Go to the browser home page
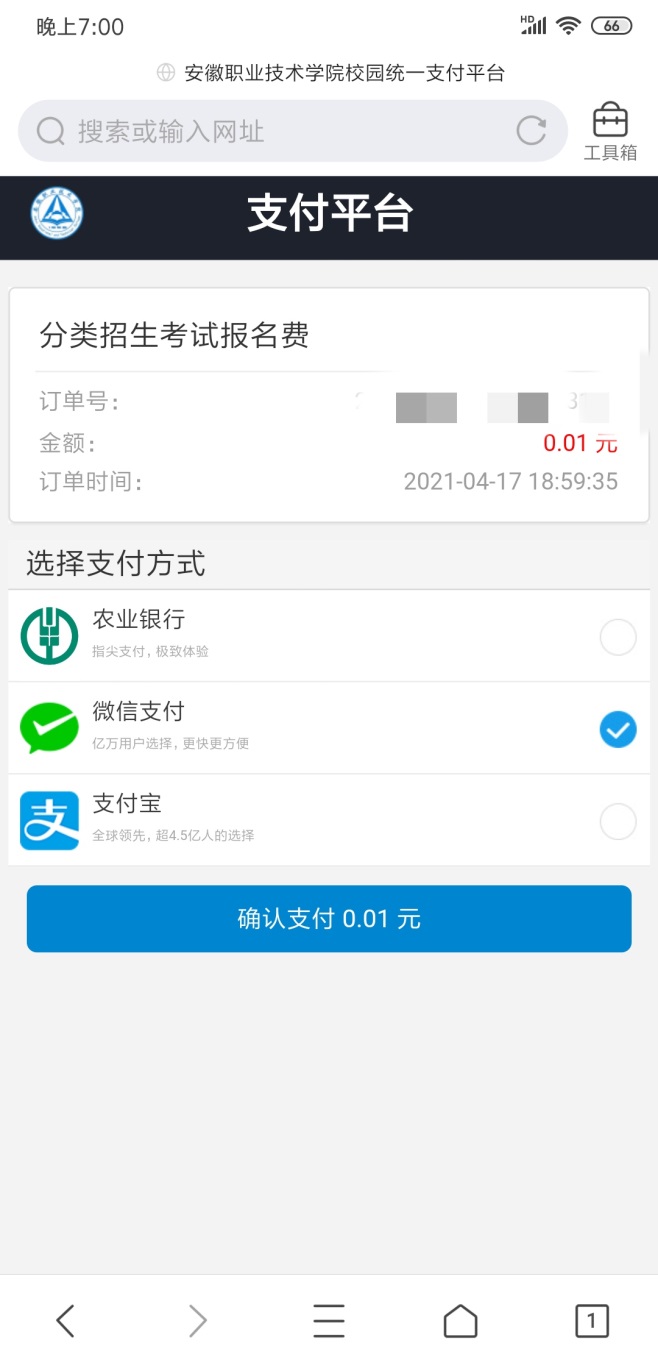The image size is (658, 1368). point(460,1321)
